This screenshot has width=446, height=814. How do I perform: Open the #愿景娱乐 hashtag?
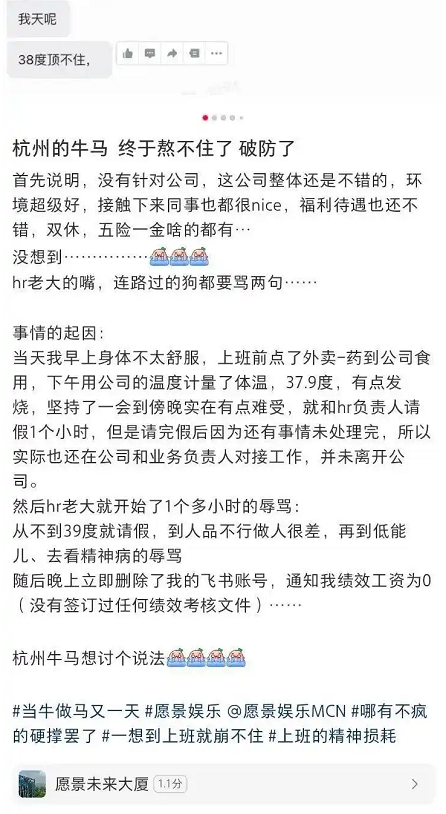click(x=183, y=711)
